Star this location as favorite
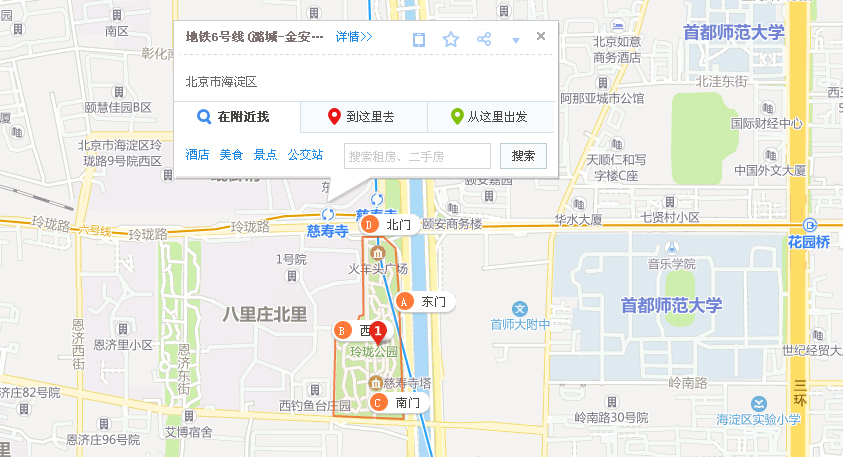This screenshot has height=457, width=843. 451,39
